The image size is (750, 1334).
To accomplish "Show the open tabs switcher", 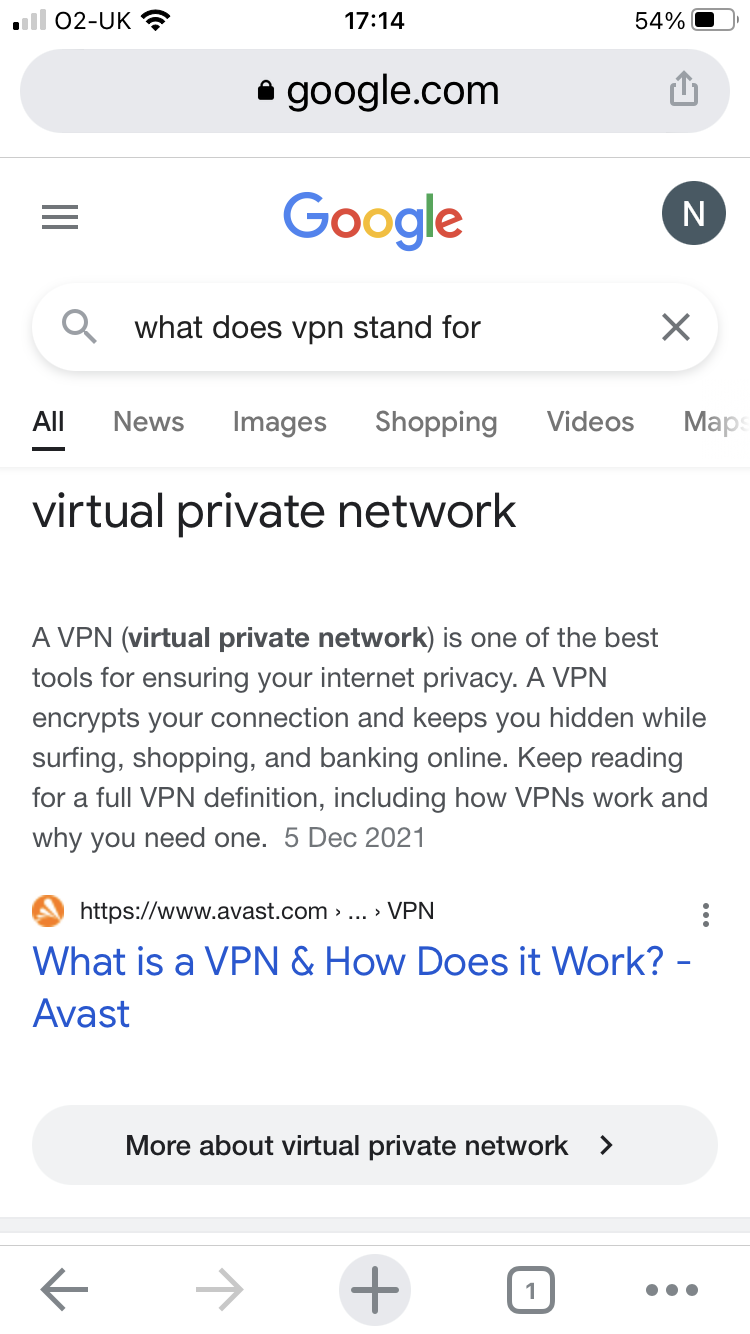I will point(530,1290).
